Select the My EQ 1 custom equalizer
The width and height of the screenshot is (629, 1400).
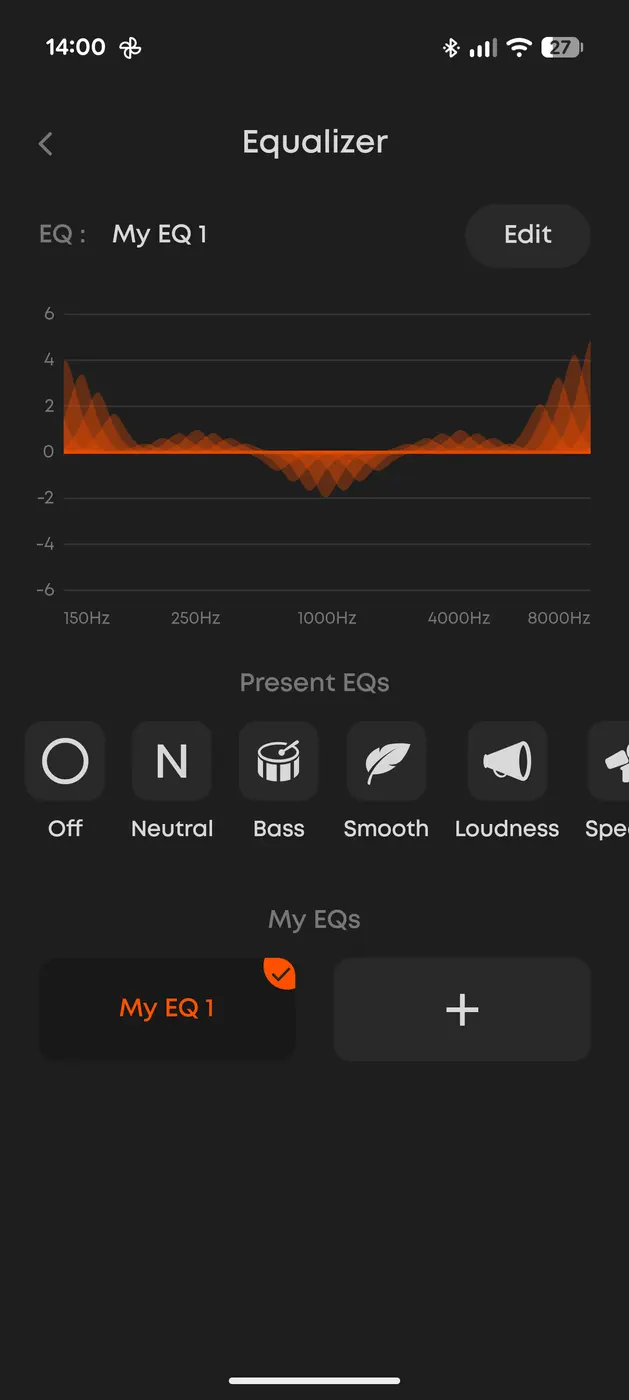pyautogui.click(x=167, y=1008)
